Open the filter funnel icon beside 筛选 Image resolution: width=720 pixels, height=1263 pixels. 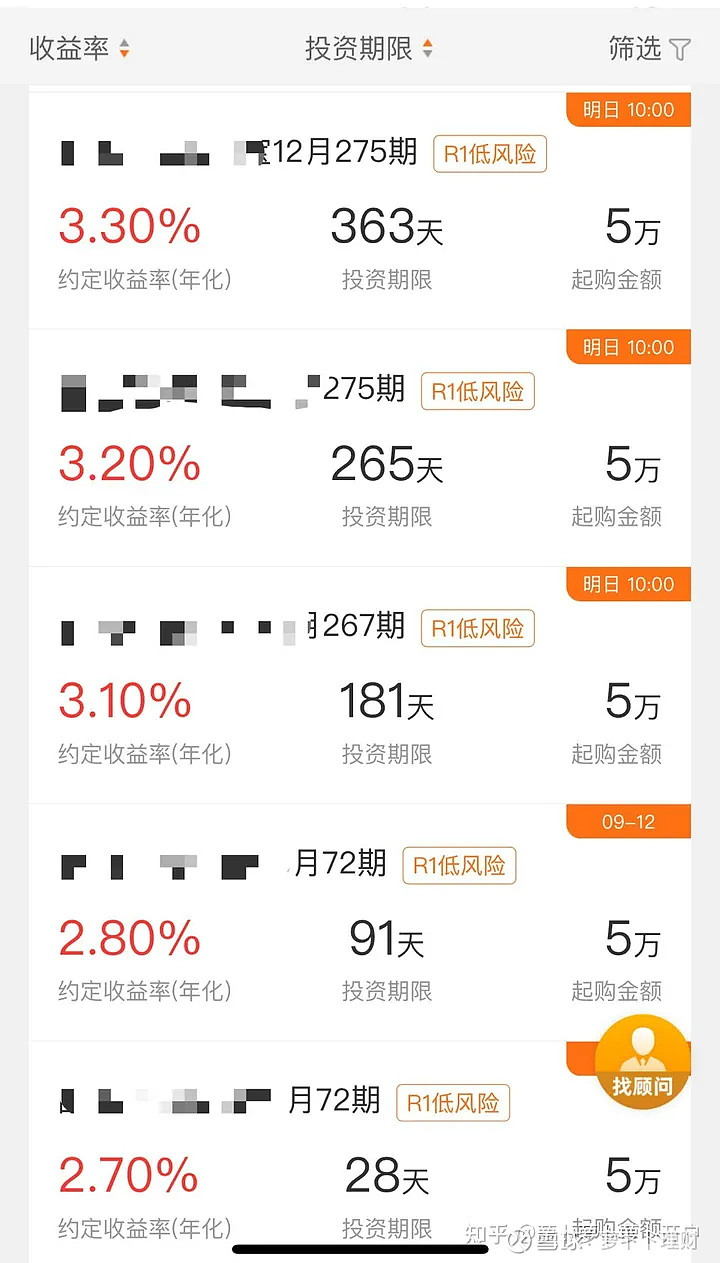pyautogui.click(x=679, y=47)
